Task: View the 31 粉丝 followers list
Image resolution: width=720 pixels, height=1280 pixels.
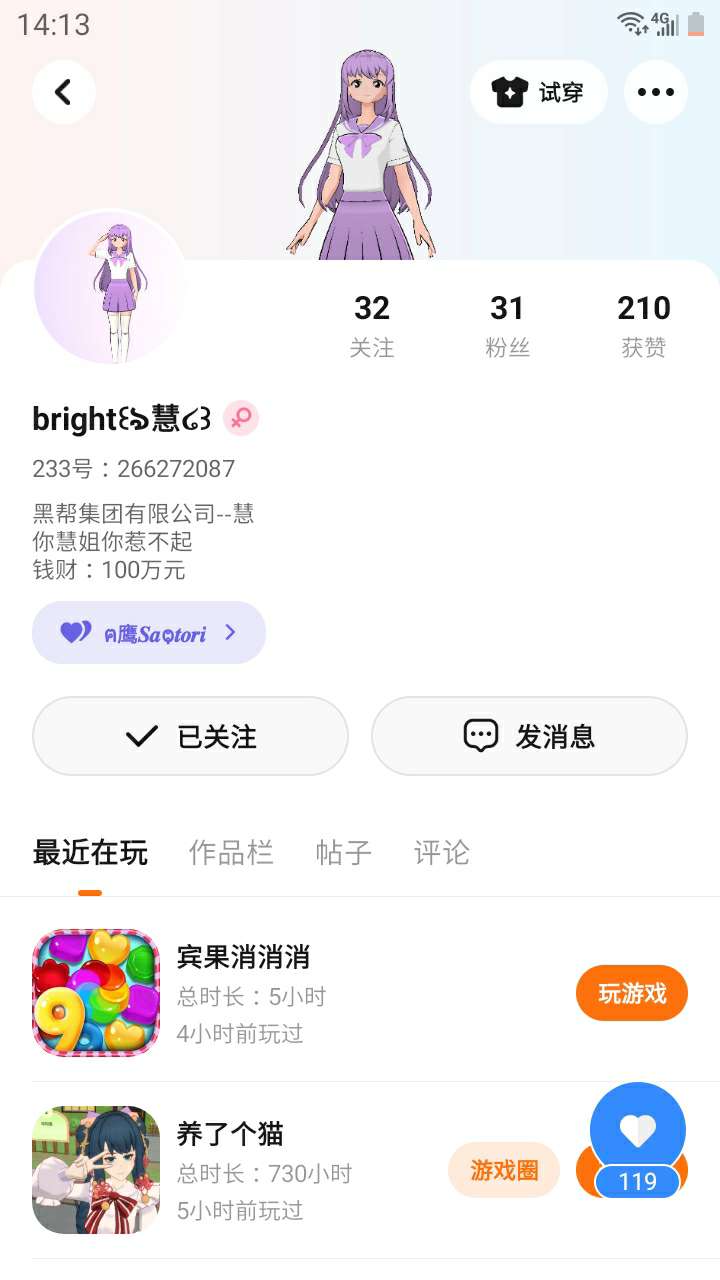Action: coord(507,325)
